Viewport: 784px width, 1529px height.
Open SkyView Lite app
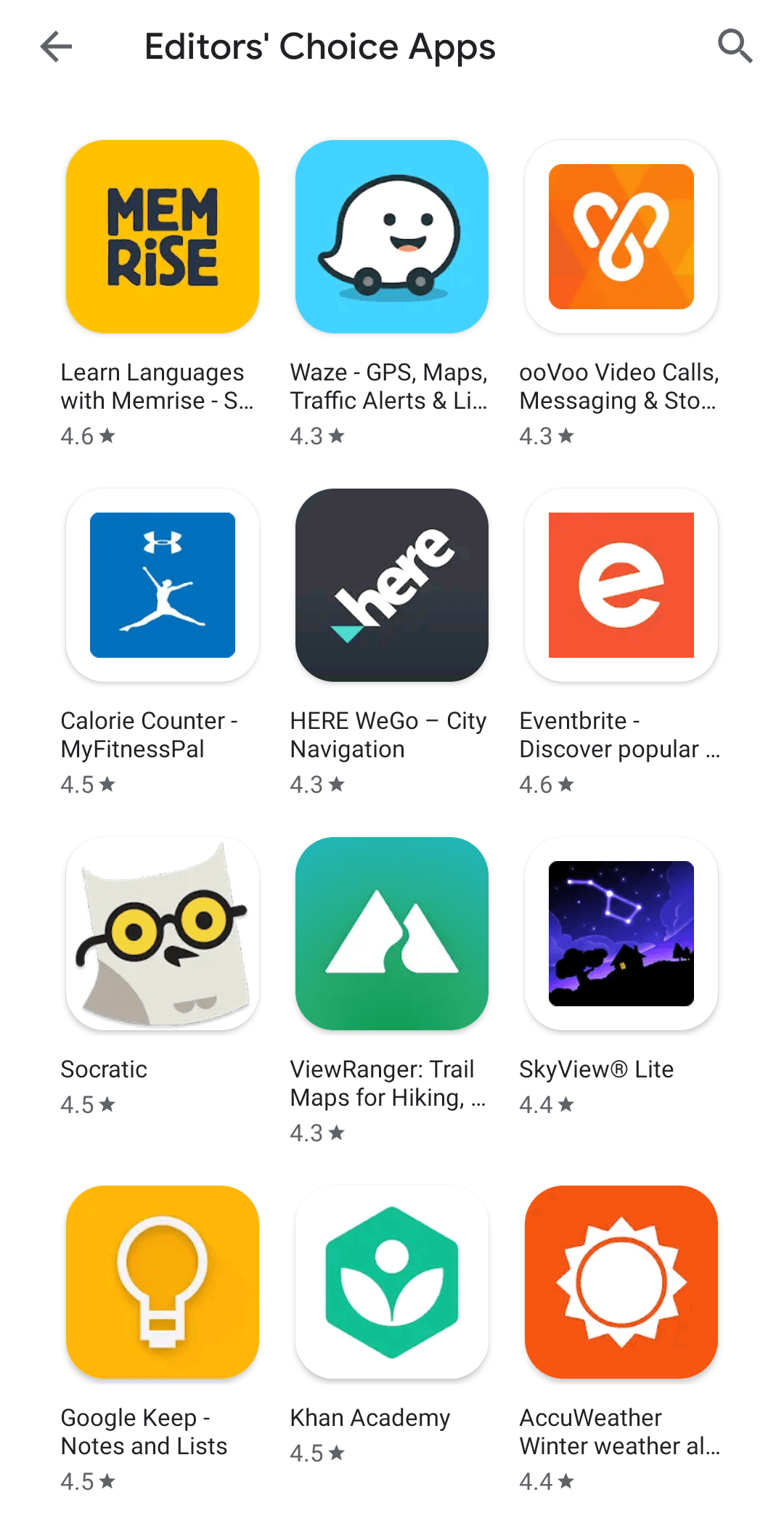pyautogui.click(x=621, y=934)
